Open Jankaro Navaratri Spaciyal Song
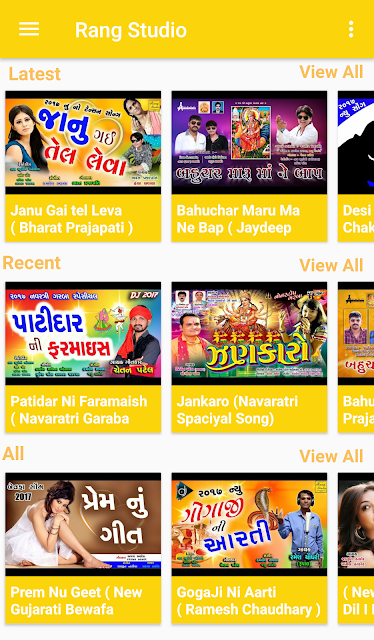The width and height of the screenshot is (374, 640). click(249, 357)
